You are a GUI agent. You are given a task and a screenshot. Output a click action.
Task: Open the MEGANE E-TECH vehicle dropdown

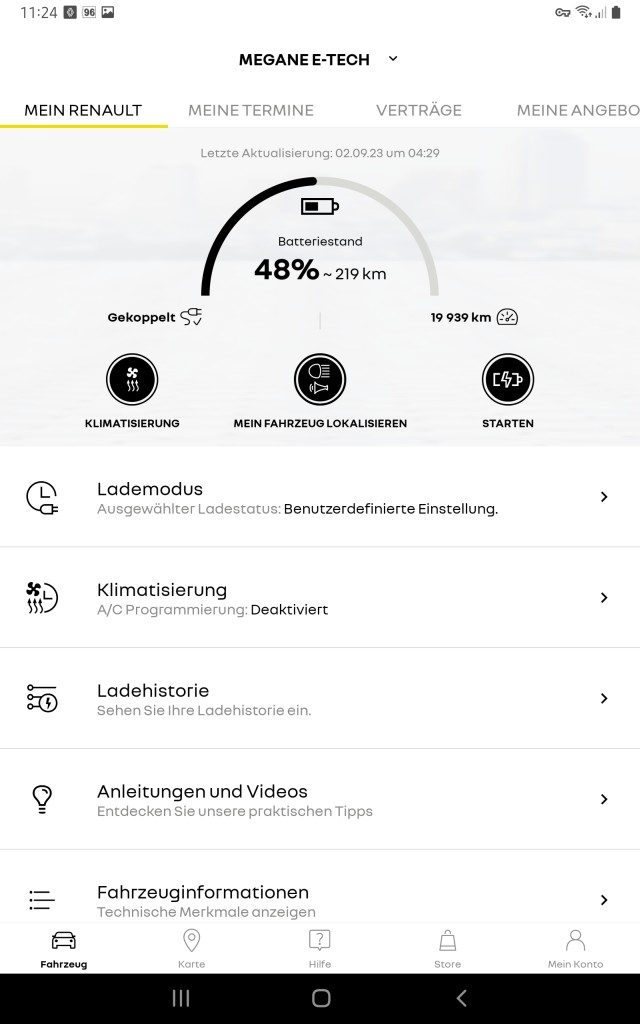[319, 59]
